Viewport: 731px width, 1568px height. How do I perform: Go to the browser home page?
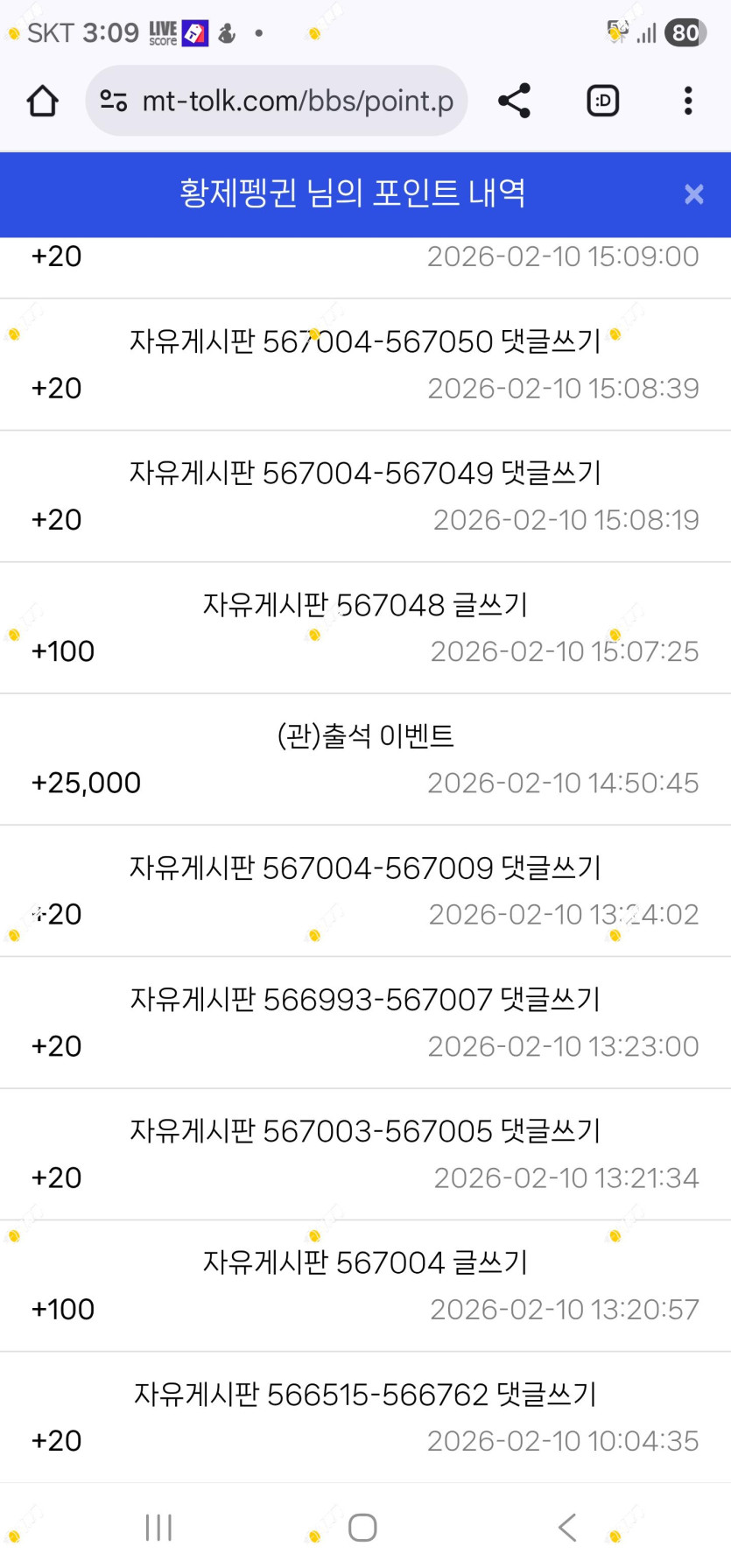(x=42, y=102)
